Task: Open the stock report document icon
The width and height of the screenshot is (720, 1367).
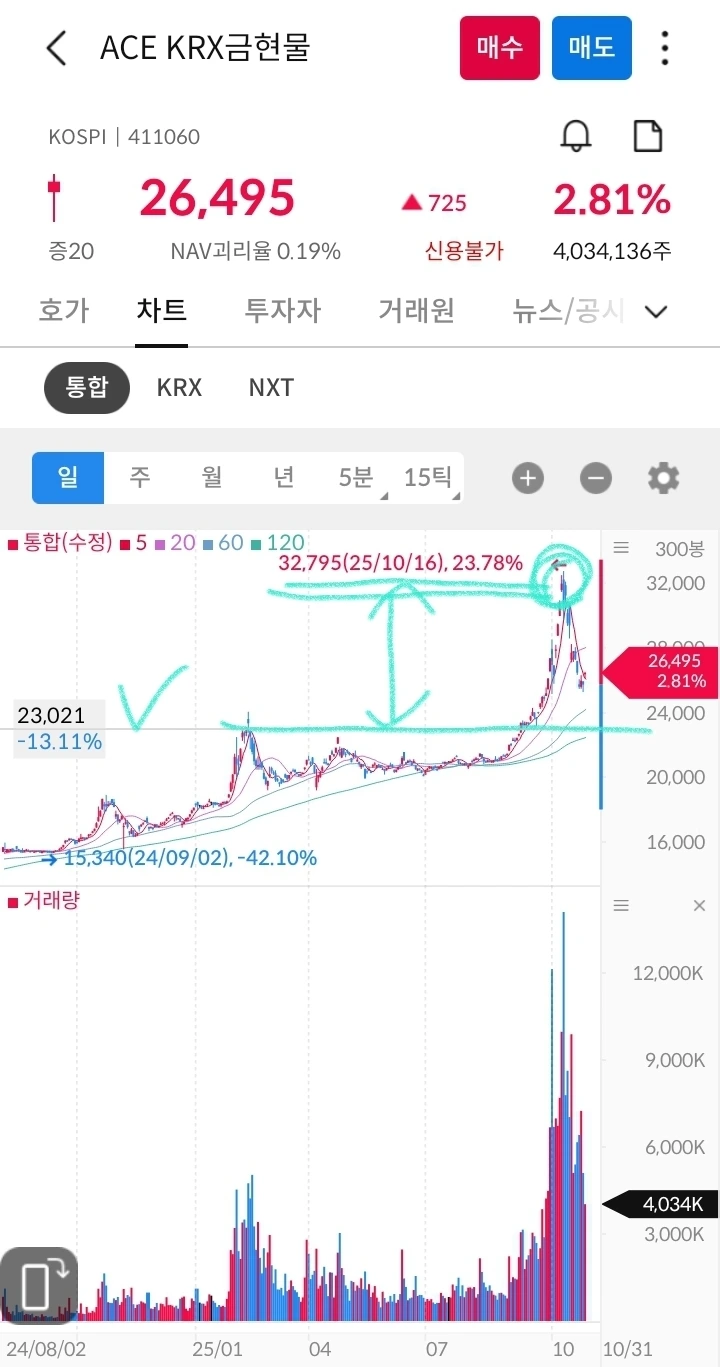Action: [x=647, y=134]
